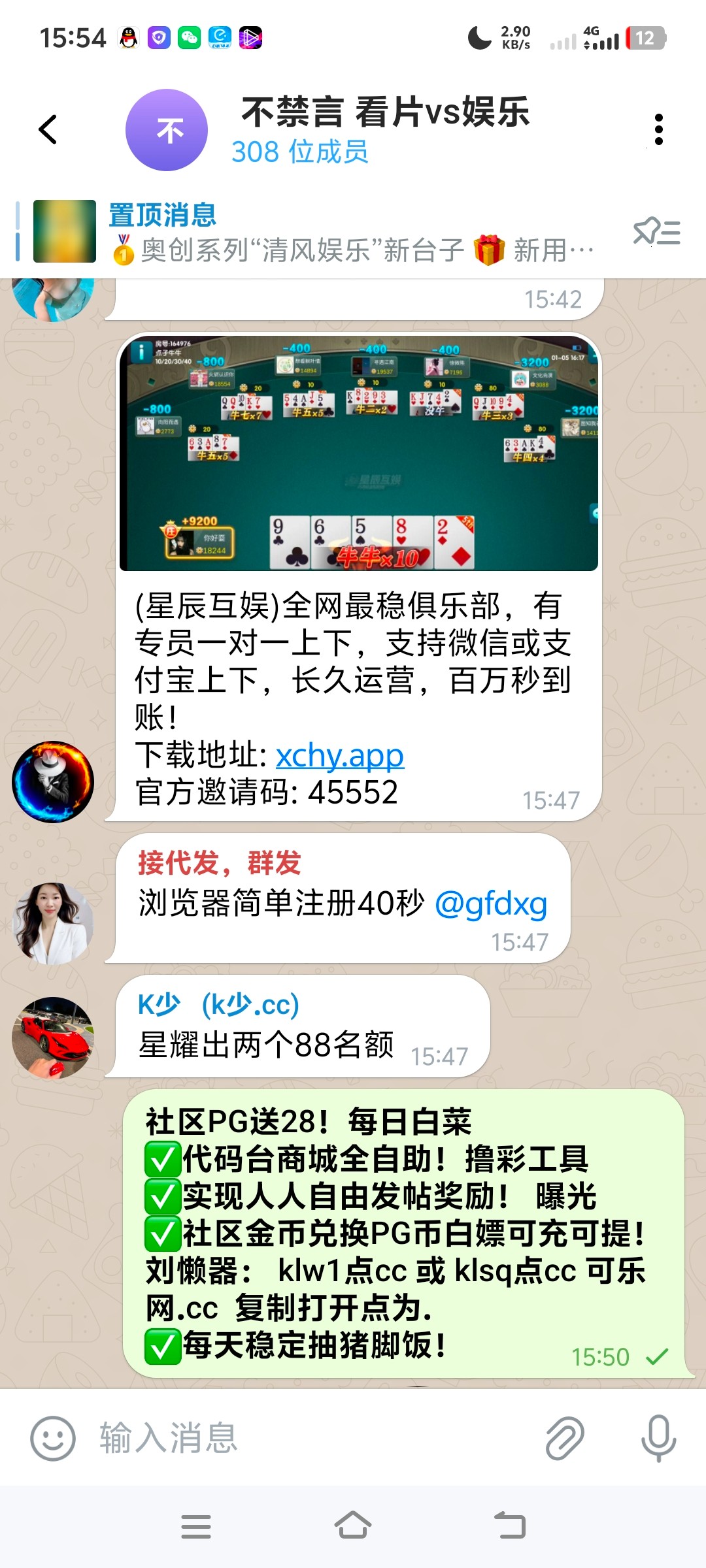View profile of sender K少 (k少.cc)
Viewport: 706px width, 1568px height.
click(x=218, y=1005)
